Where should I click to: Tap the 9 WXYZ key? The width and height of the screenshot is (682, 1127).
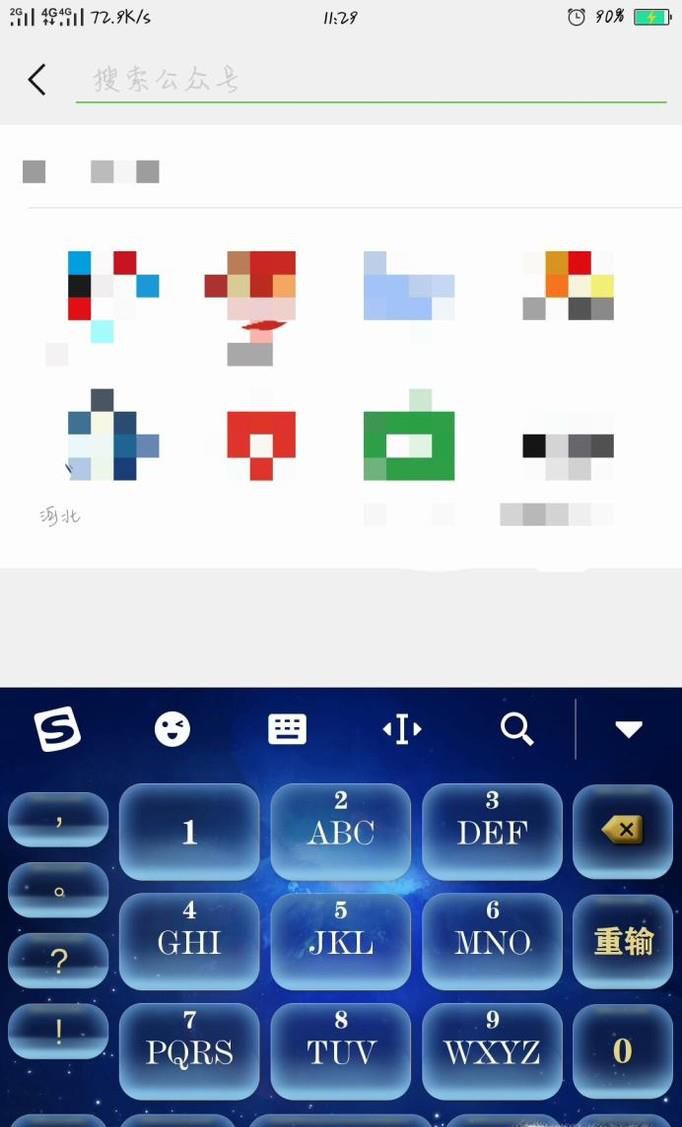(492, 1051)
